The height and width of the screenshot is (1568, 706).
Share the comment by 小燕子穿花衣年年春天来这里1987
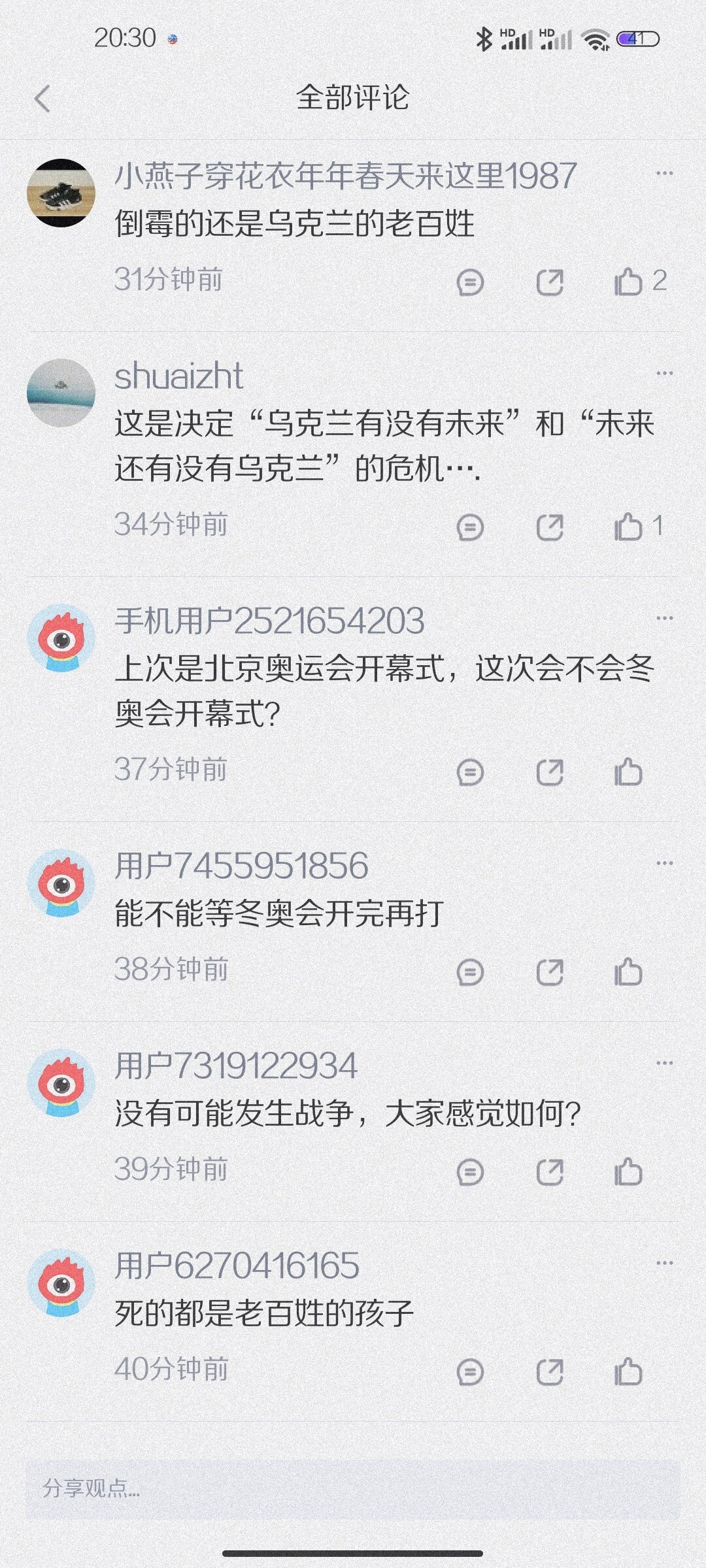tap(549, 282)
